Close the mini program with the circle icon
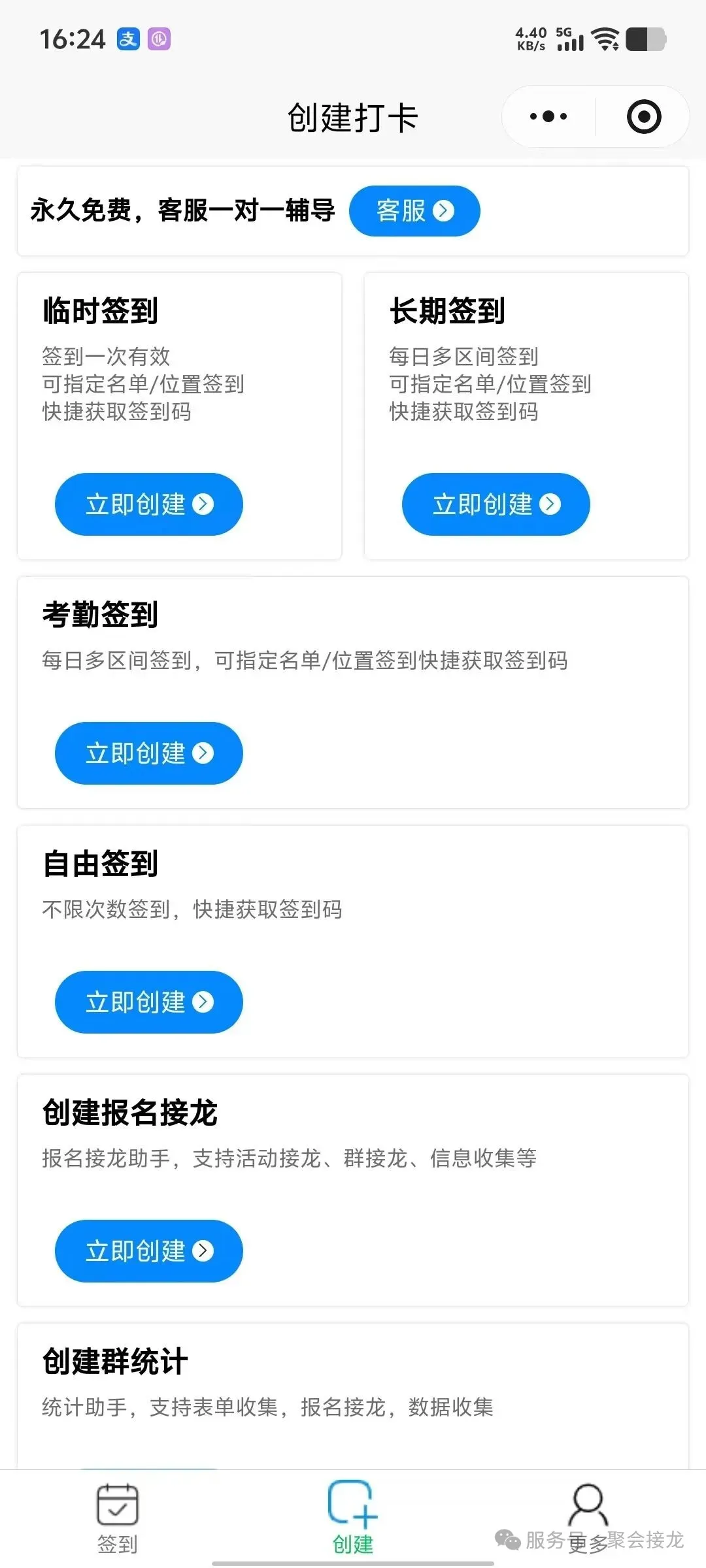Screen dimensions: 706x1568 (x=644, y=117)
